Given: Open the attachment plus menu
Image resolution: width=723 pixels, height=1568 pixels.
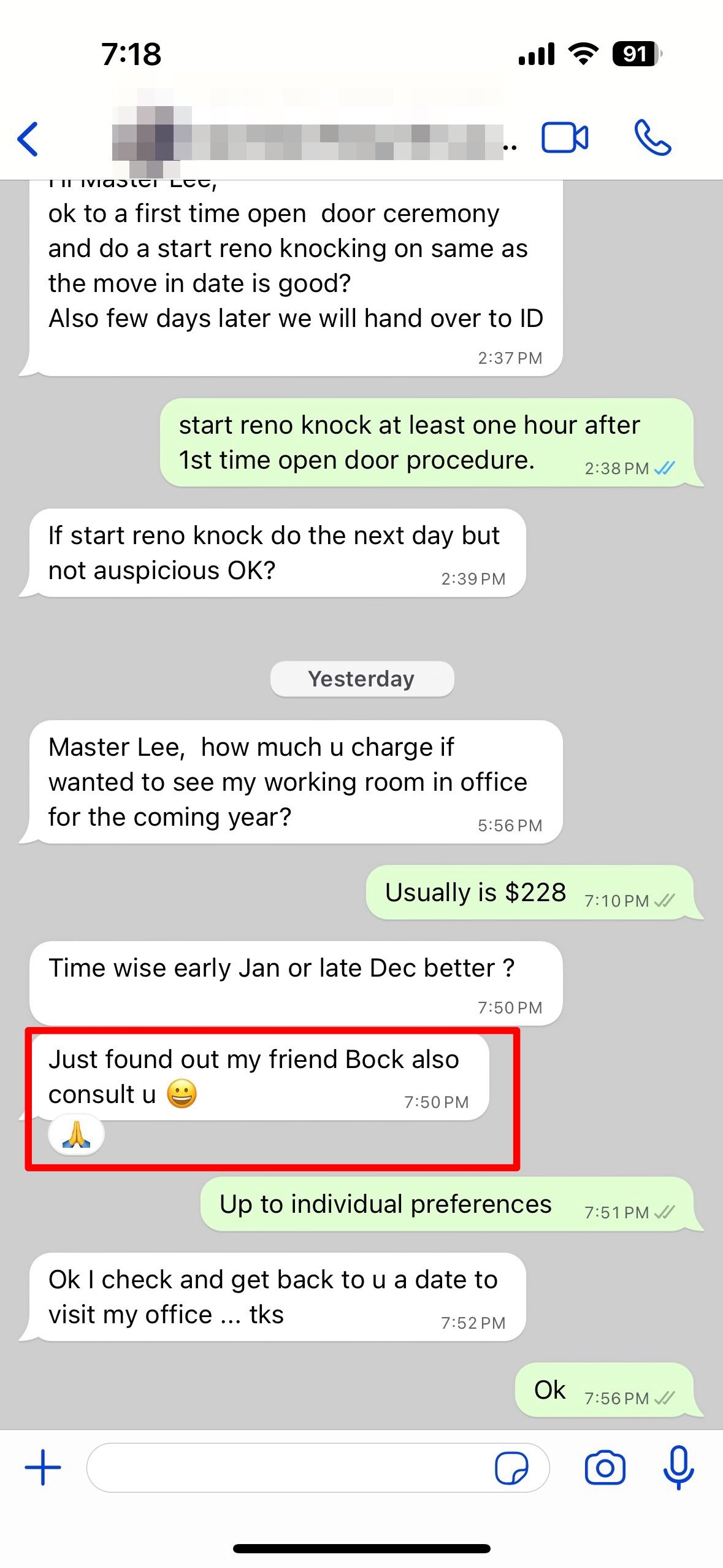Looking at the screenshot, I should [x=43, y=1467].
